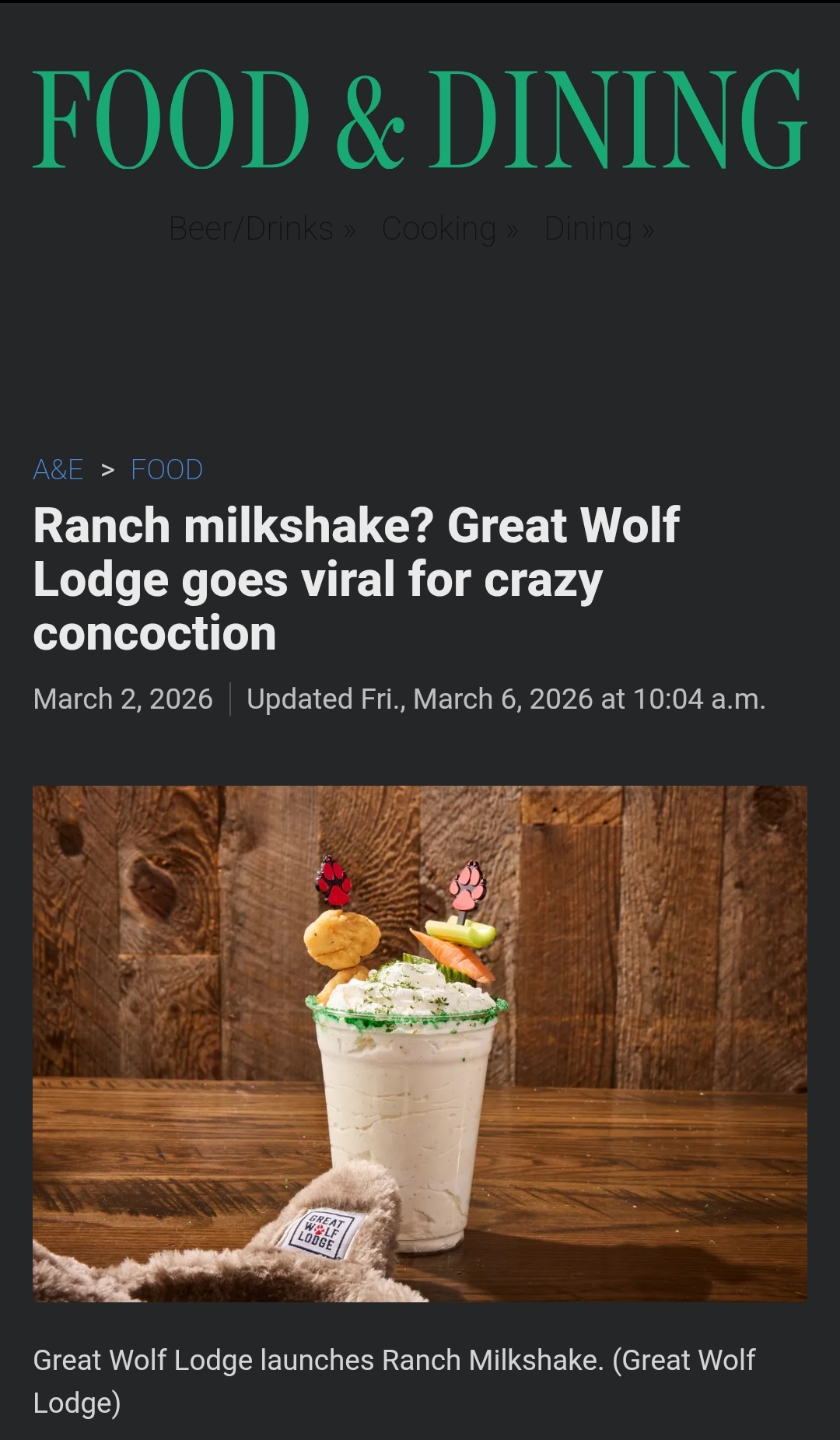Screen dimensions: 840x1440
Task: View the Ranch Milkshake article photo
Action: [x=420, y=1043]
